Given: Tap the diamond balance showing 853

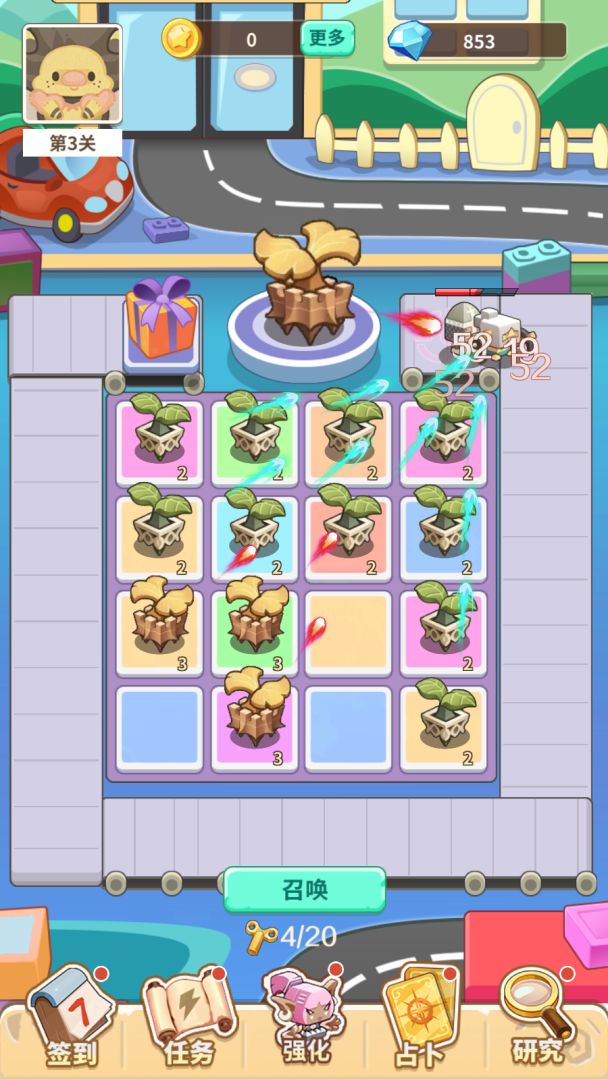Looking at the screenshot, I should 476,41.
